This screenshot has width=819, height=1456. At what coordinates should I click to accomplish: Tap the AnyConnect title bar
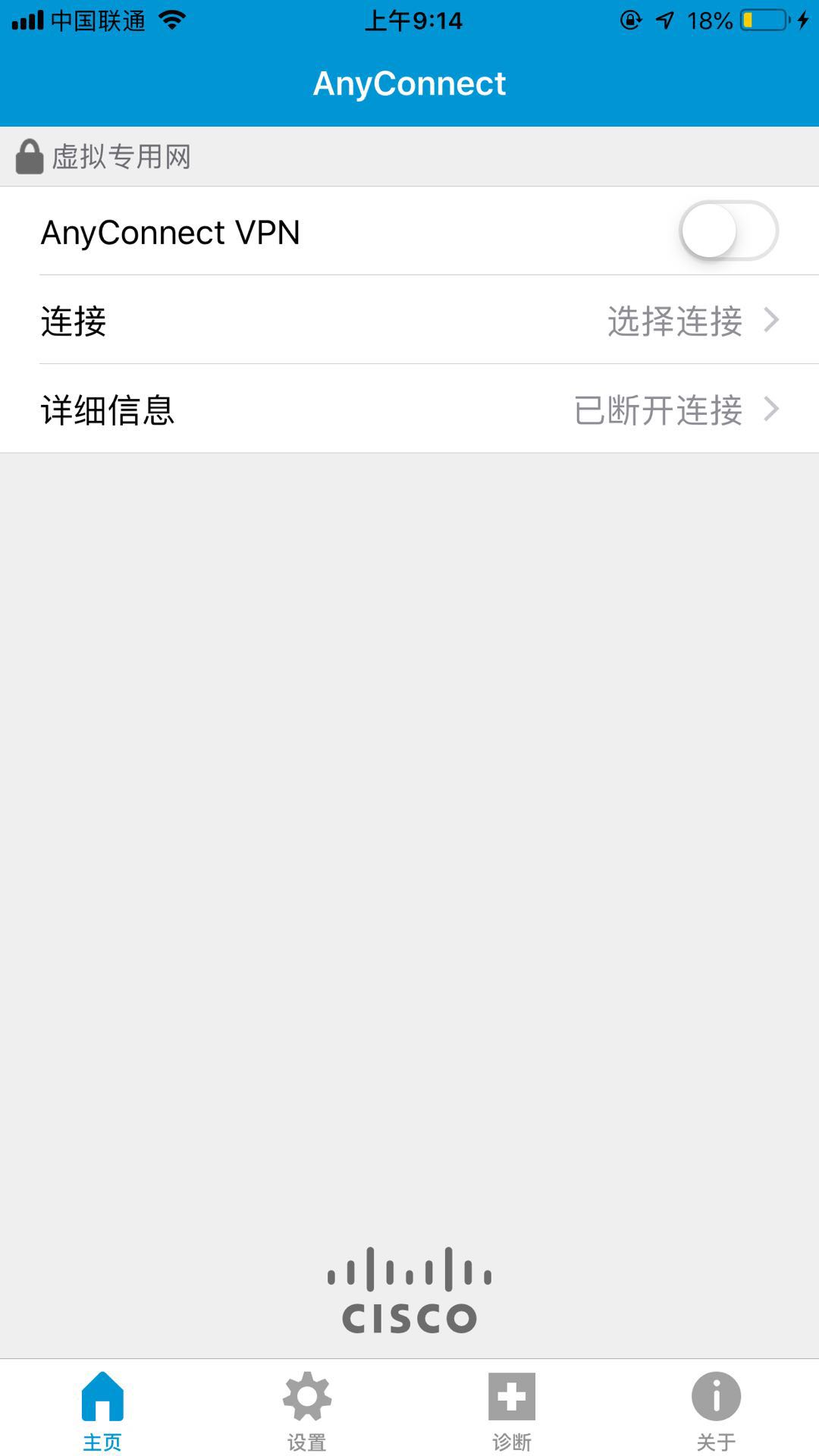[409, 82]
